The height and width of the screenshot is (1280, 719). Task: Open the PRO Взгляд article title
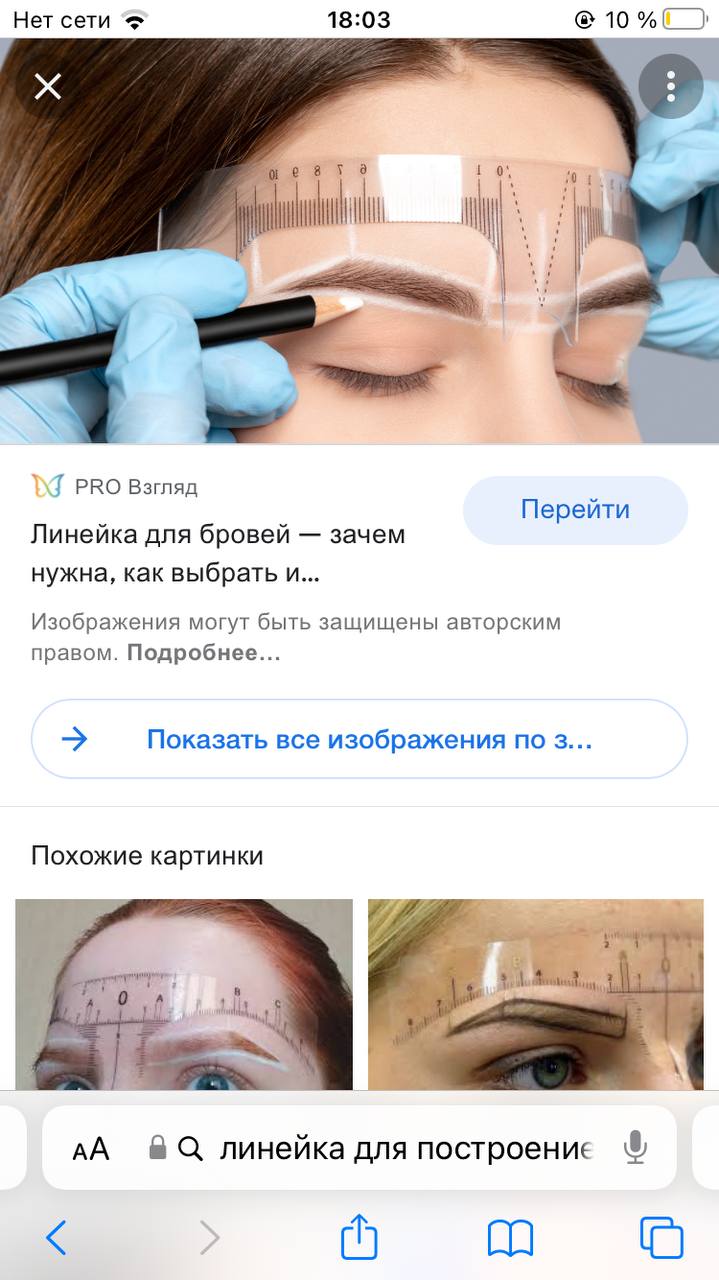pyautogui.click(x=218, y=555)
